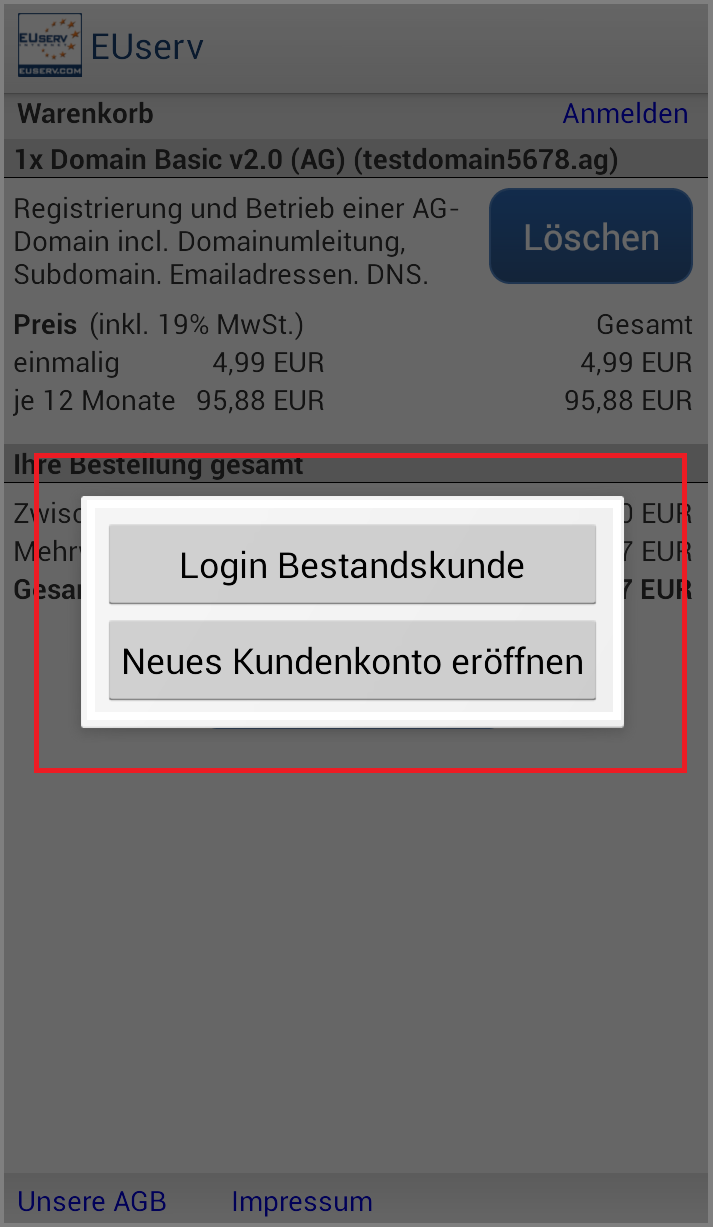Open the Impressum link

tap(302, 1201)
